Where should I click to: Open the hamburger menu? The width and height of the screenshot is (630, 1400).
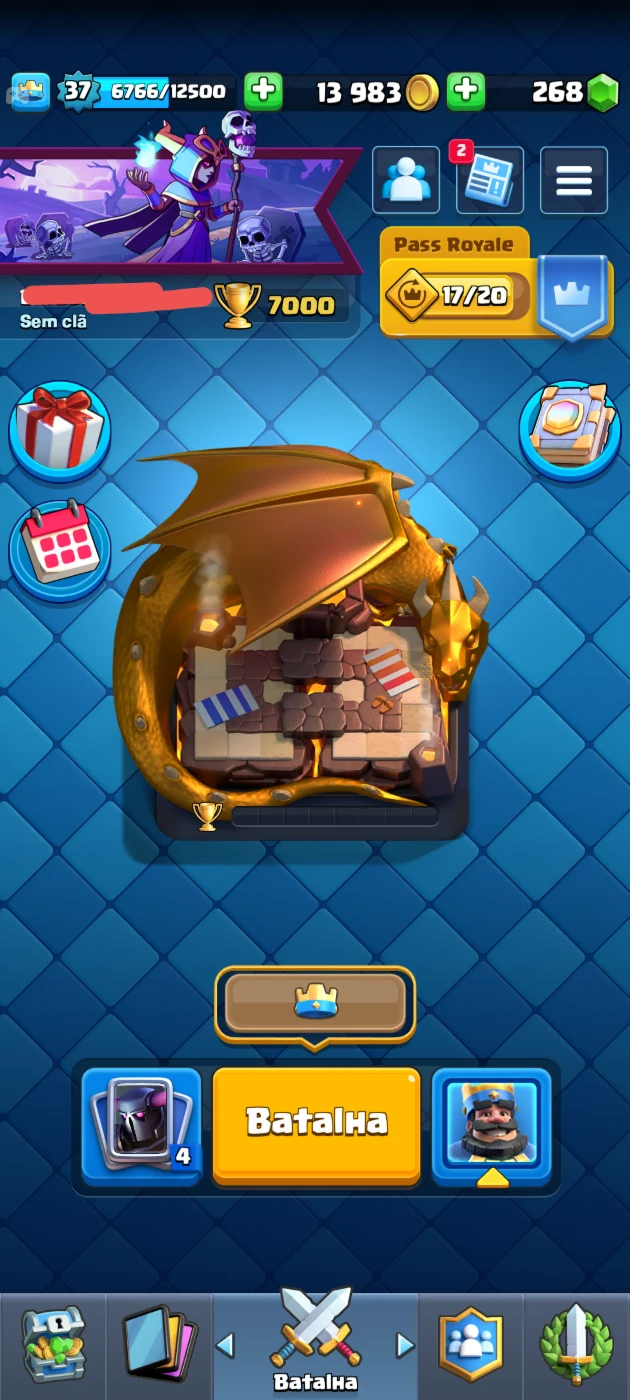click(x=574, y=180)
